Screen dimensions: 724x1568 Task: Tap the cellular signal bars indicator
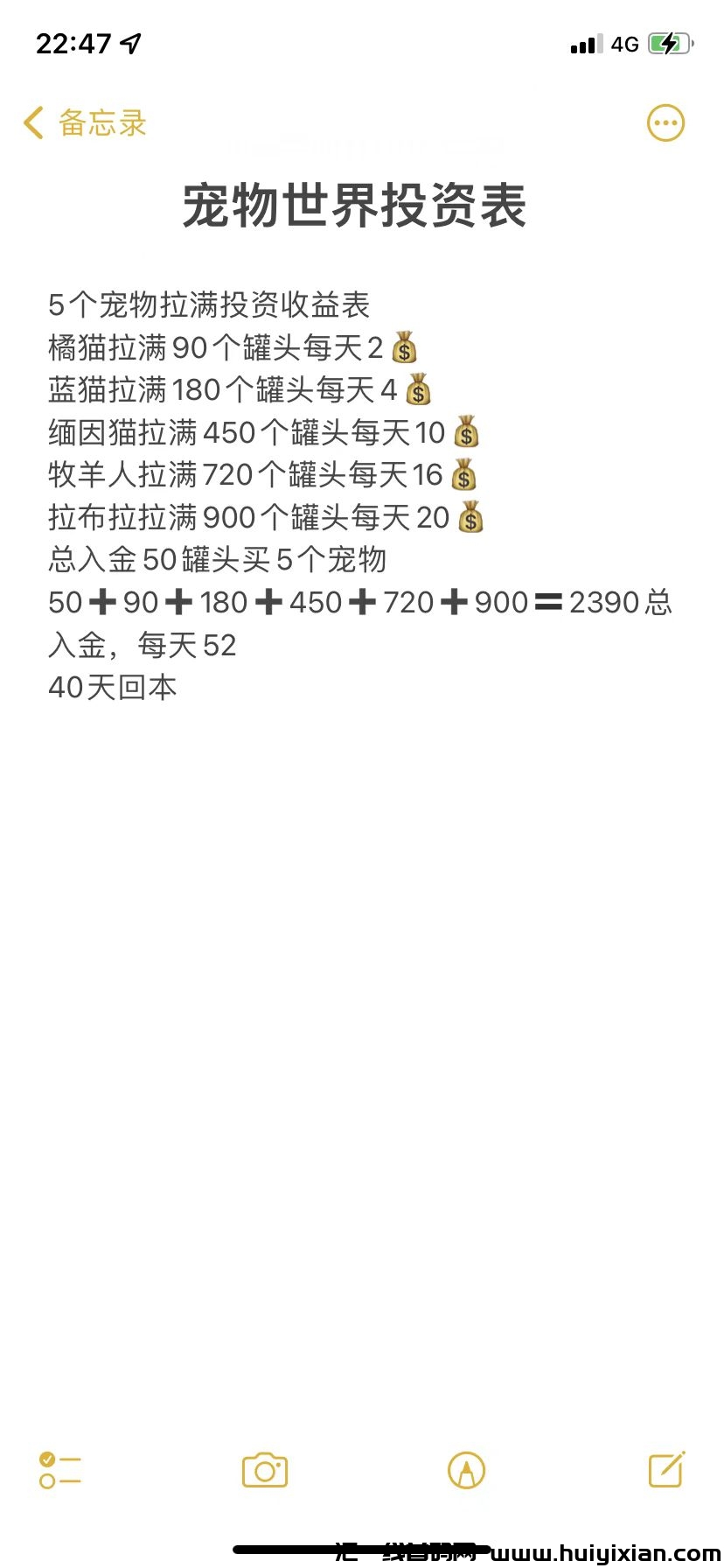click(585, 44)
